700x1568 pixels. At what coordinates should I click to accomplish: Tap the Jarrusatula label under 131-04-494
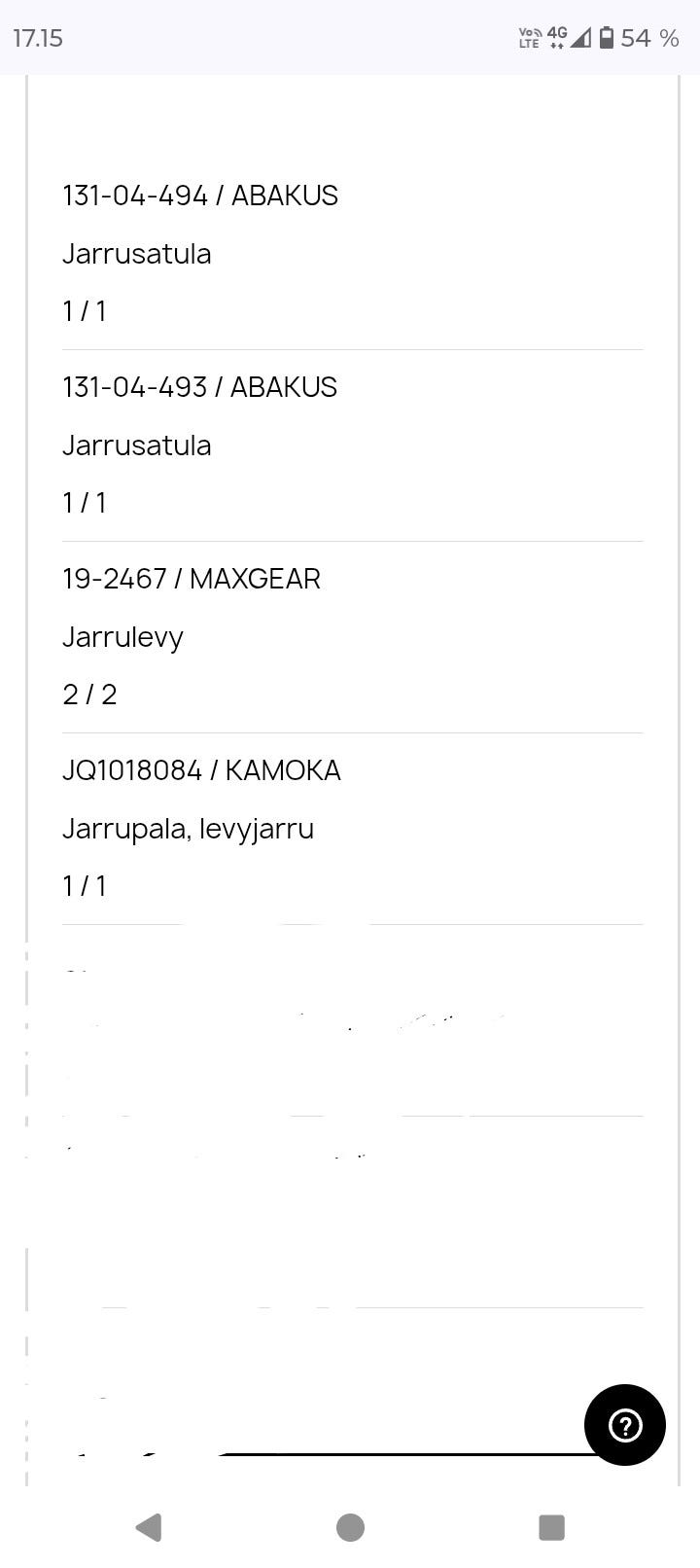tap(136, 253)
